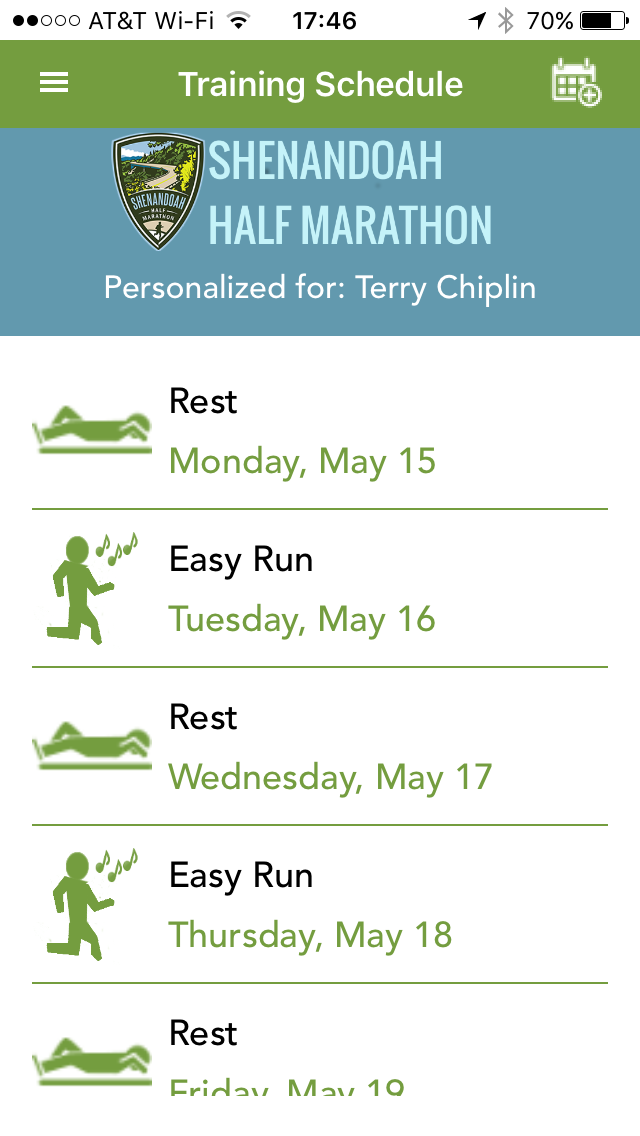Select the Easy Run on Thursday, May 18

(320, 905)
